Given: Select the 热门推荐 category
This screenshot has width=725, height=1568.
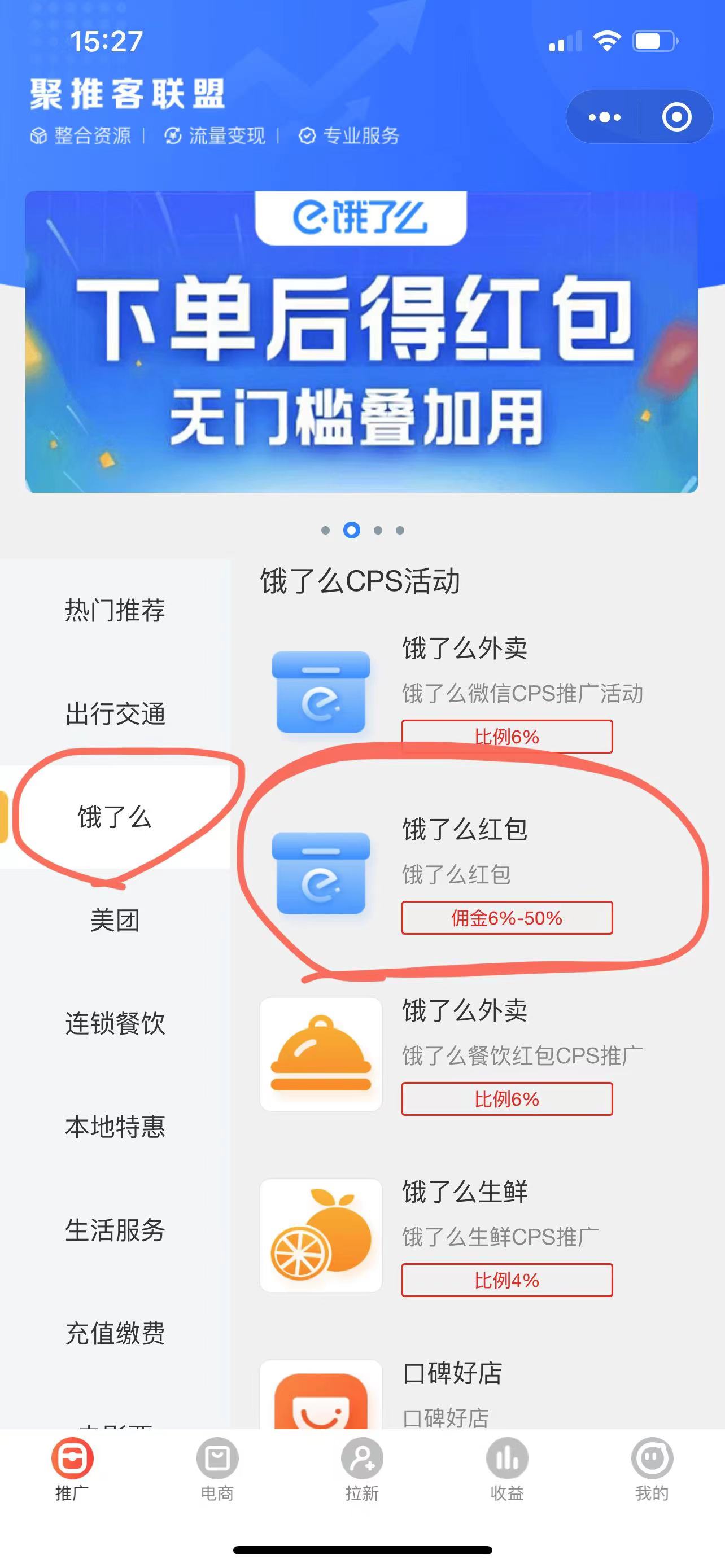Looking at the screenshot, I should (x=115, y=610).
